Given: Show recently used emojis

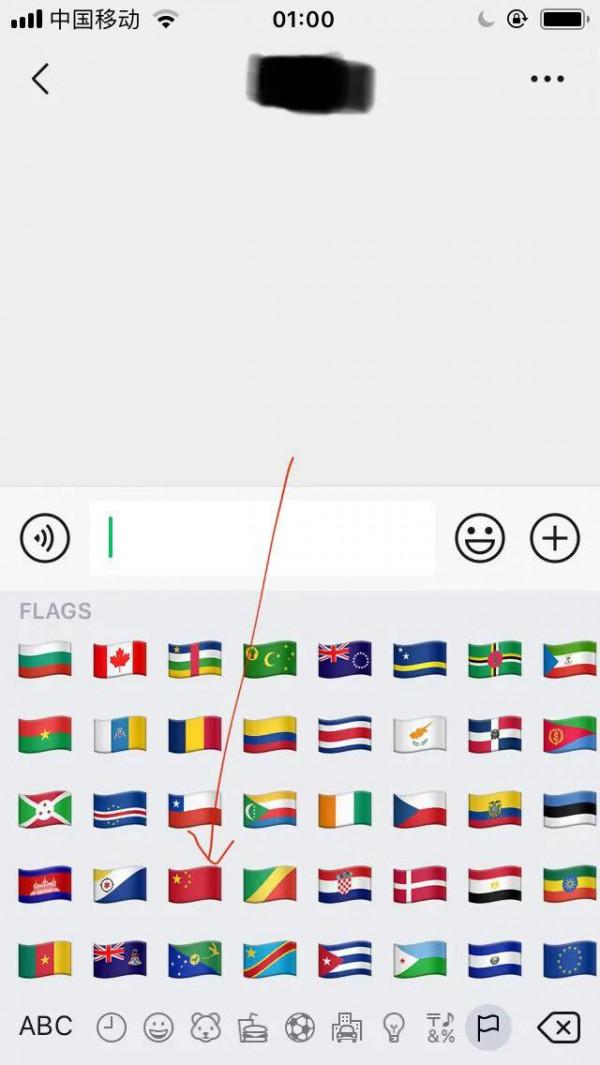Looking at the screenshot, I should (x=111, y=1027).
